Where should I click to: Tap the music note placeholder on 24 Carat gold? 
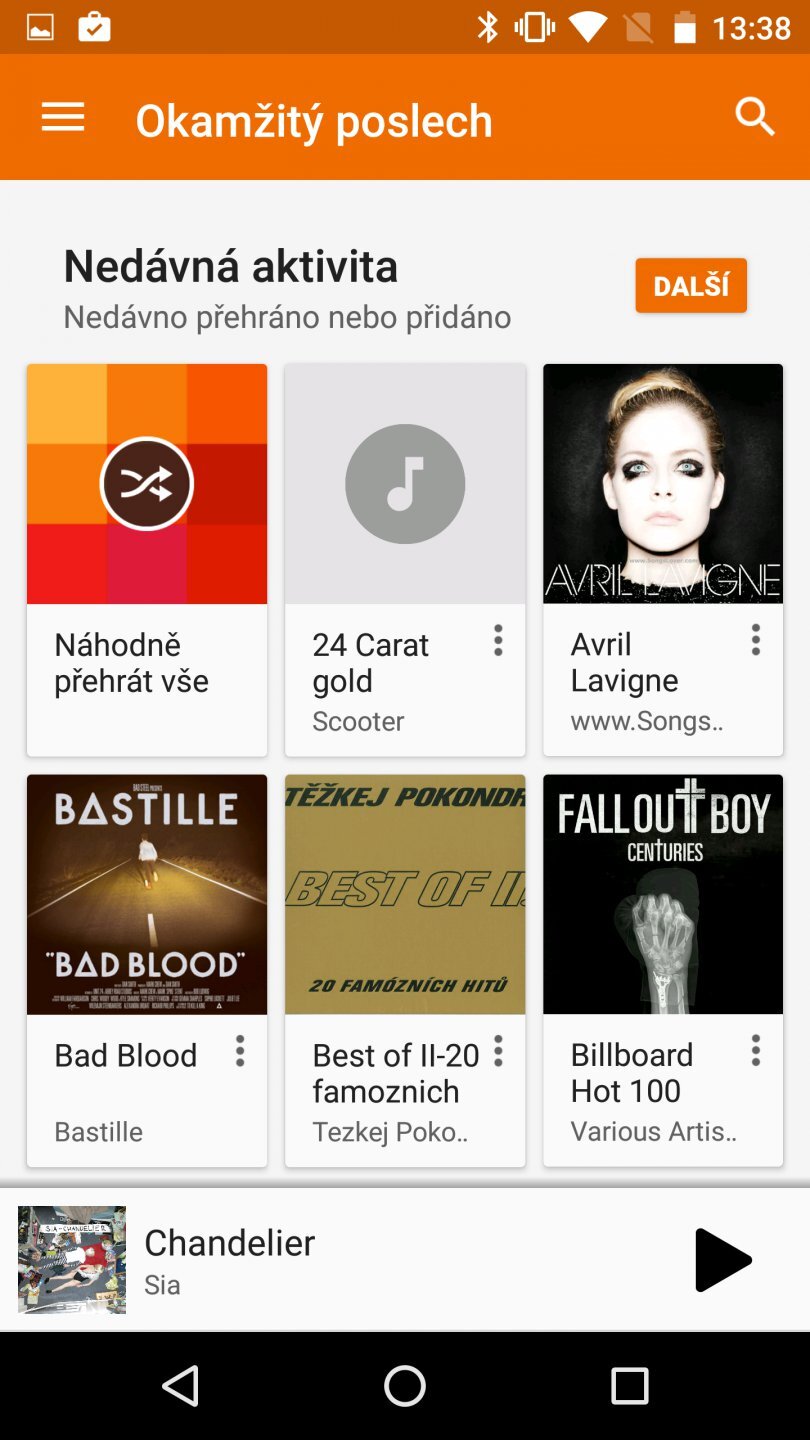click(x=404, y=483)
